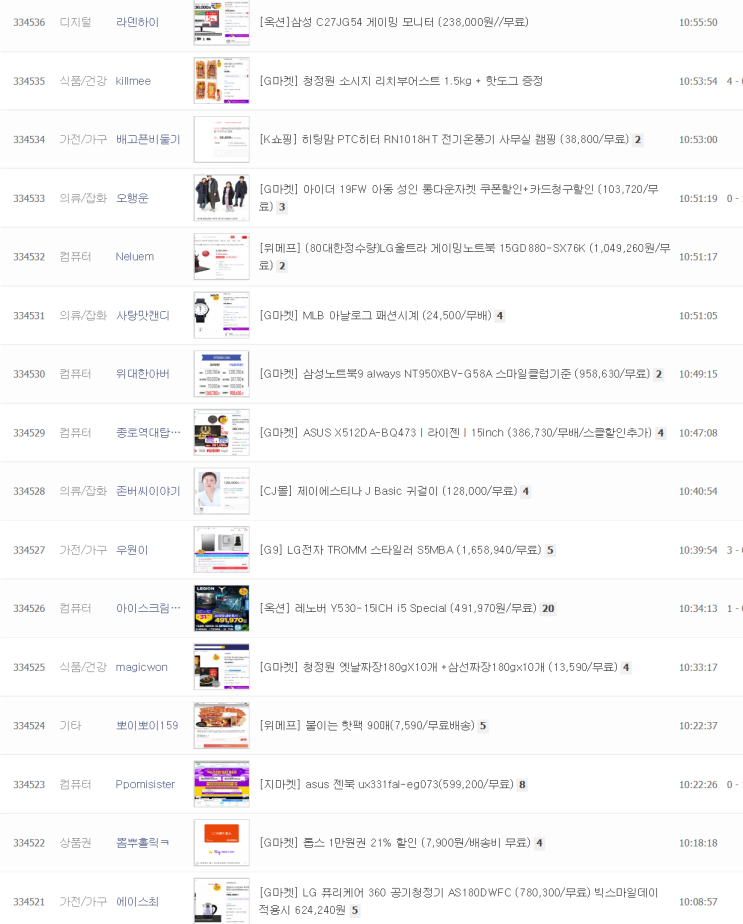Click username Ppomisister

click(x=145, y=784)
